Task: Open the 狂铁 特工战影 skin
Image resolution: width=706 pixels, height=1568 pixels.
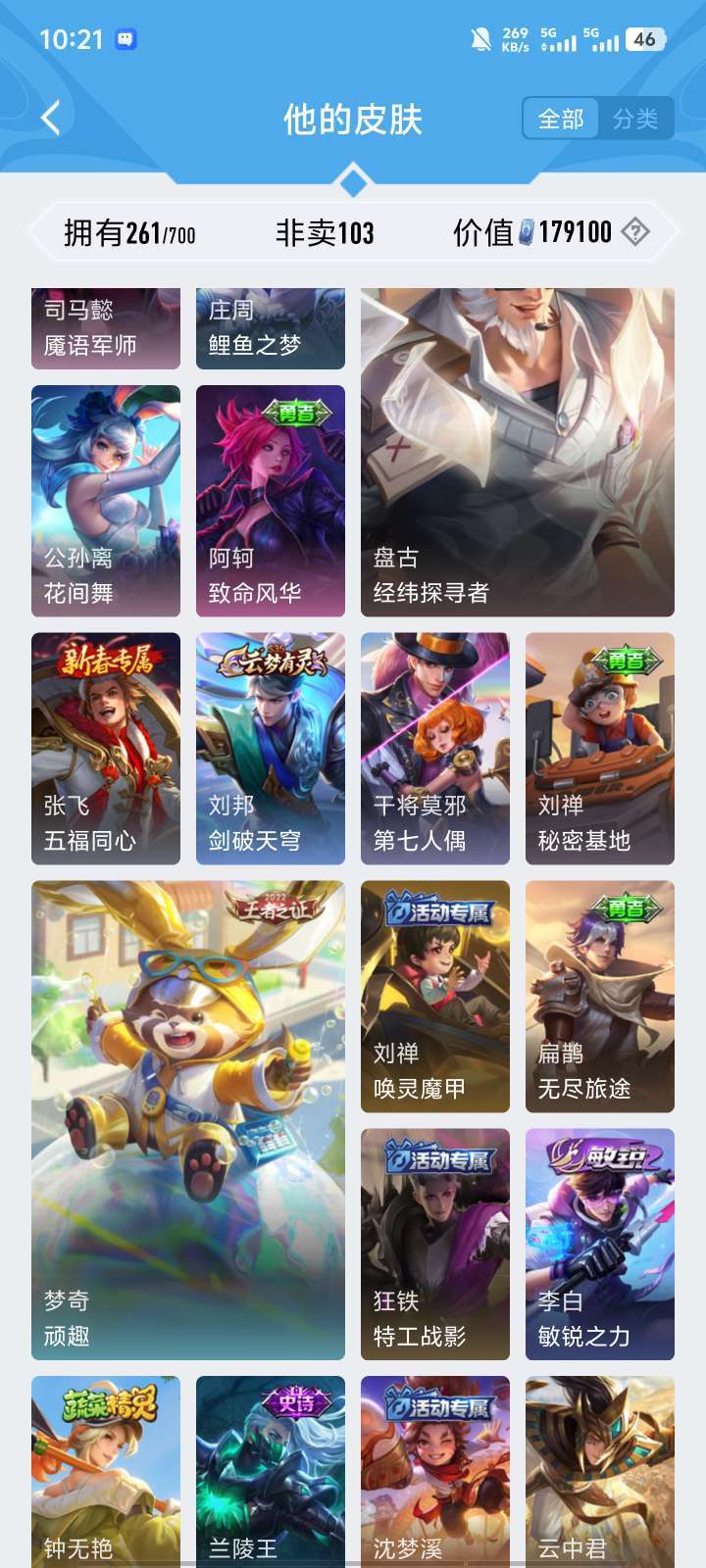Action: (x=435, y=1245)
